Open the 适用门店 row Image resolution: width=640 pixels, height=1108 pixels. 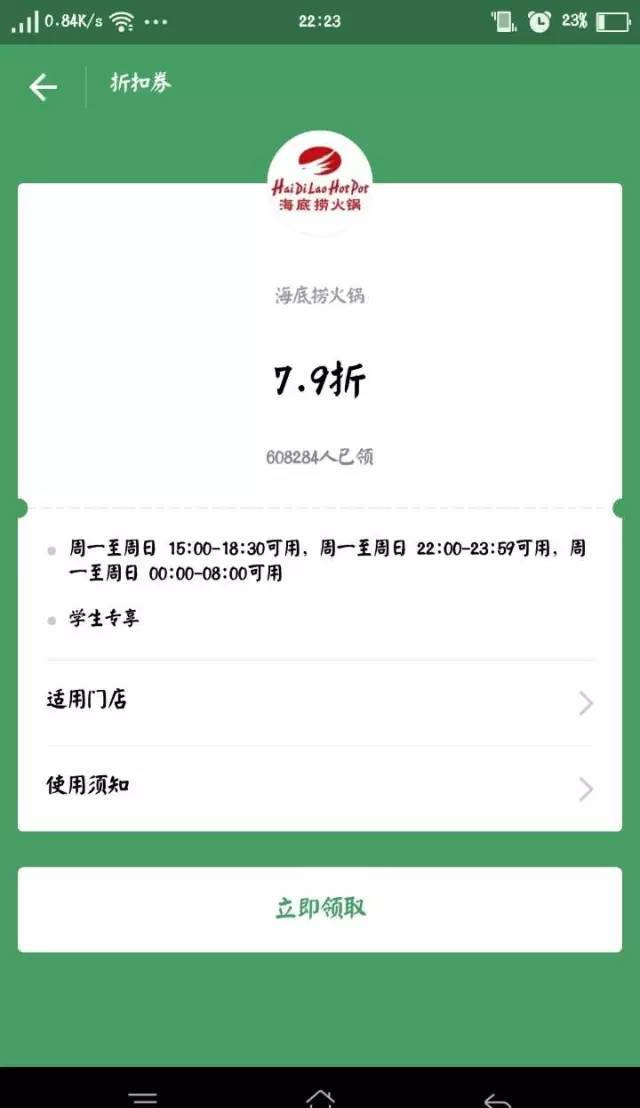[320, 702]
